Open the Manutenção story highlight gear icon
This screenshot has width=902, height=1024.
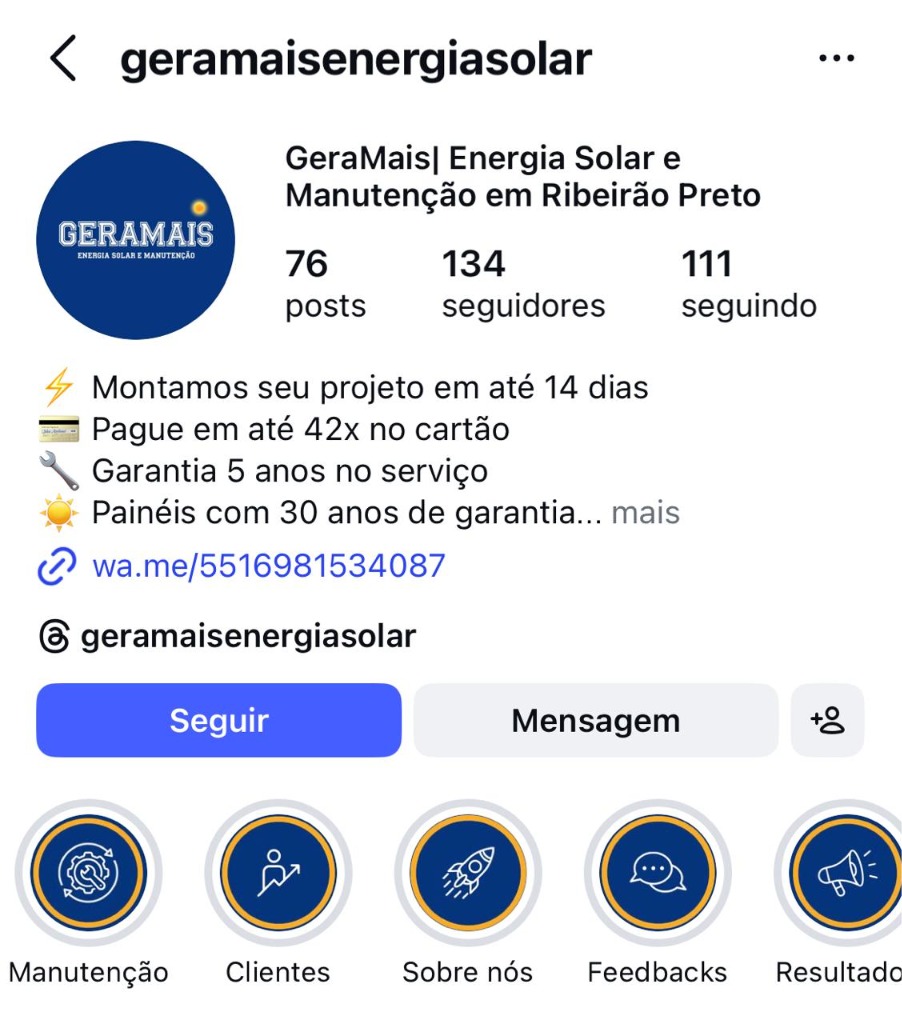(x=88, y=872)
